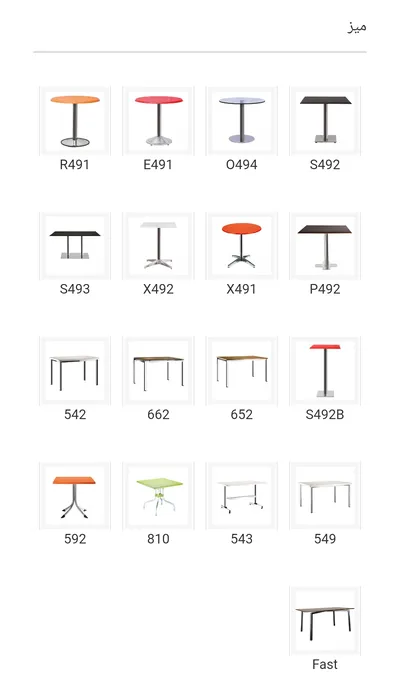Open the green table 810
The width and height of the screenshot is (400, 679).
158,496
